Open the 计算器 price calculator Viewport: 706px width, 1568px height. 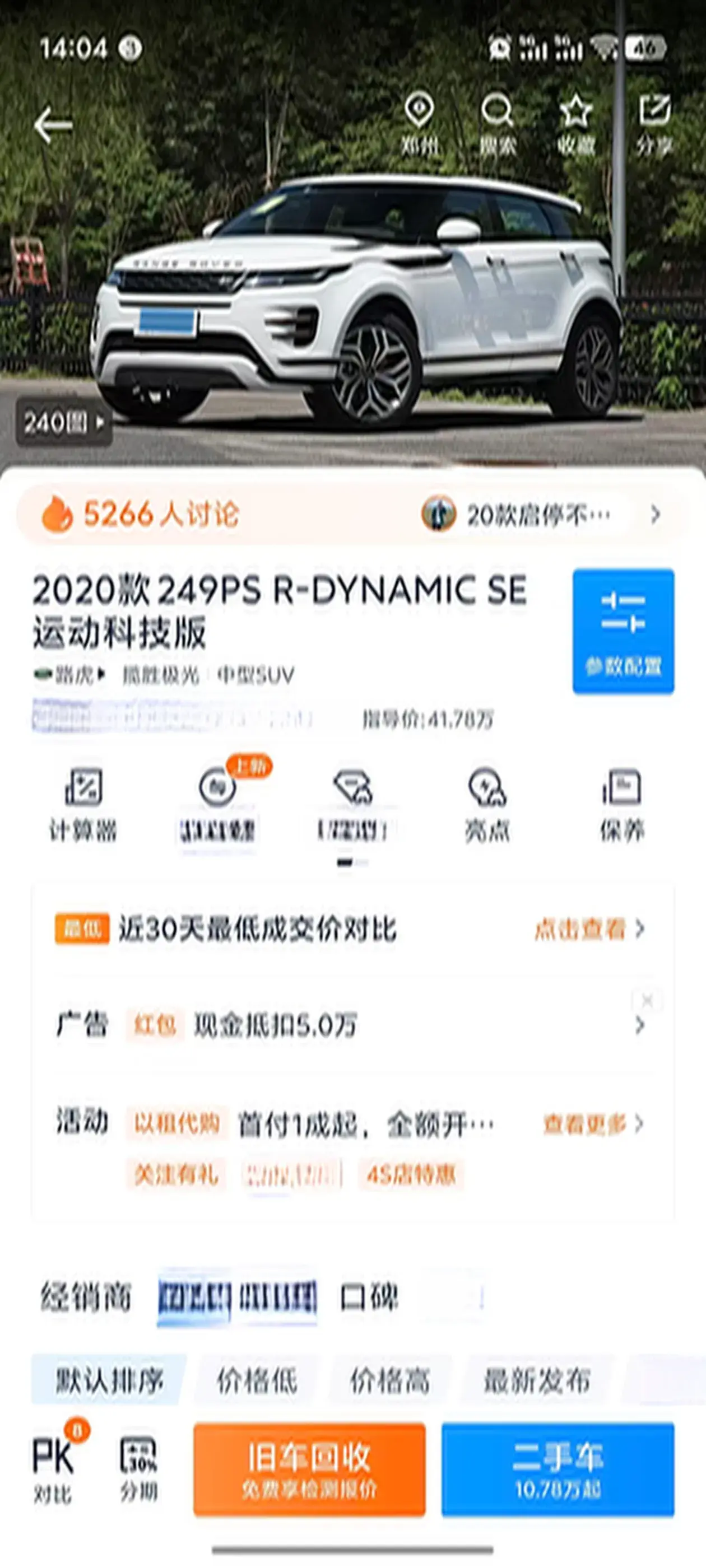click(x=83, y=805)
